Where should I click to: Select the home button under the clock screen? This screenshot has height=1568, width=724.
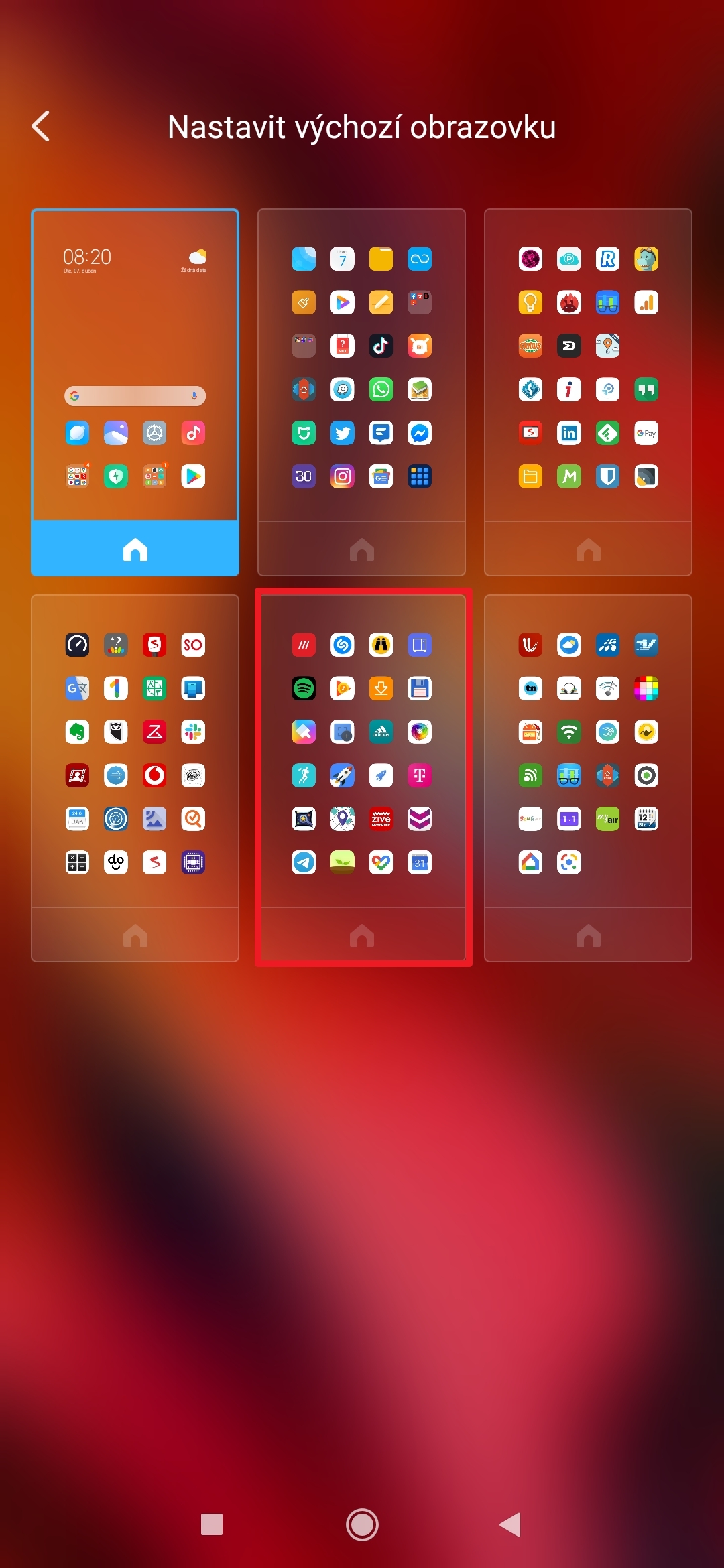(135, 549)
